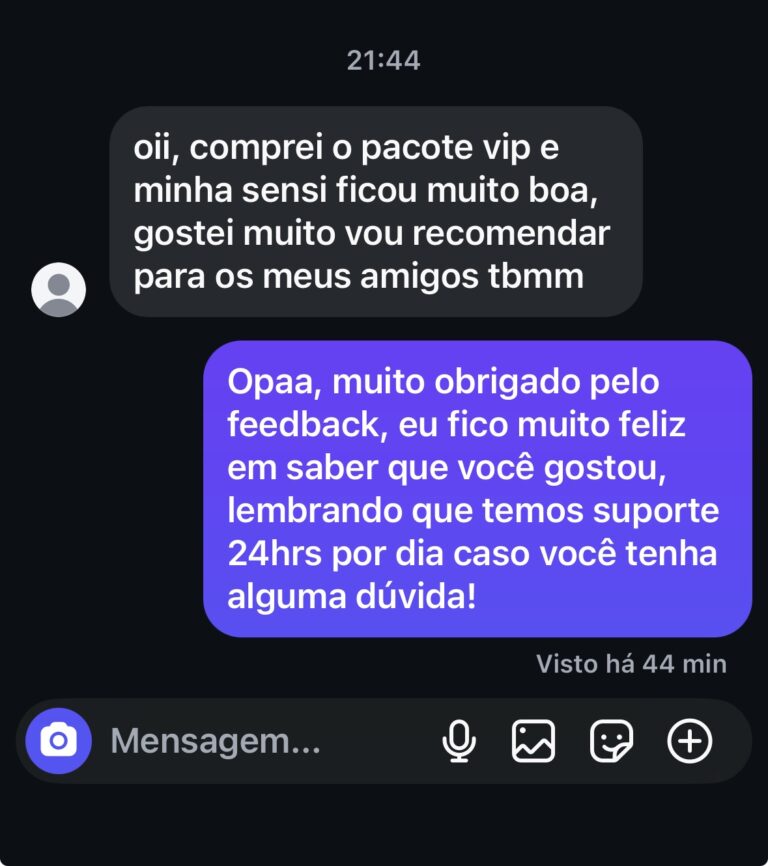Tap the sticker smiley icon to open stickers
Image resolution: width=768 pixels, height=866 pixels.
pos(611,741)
